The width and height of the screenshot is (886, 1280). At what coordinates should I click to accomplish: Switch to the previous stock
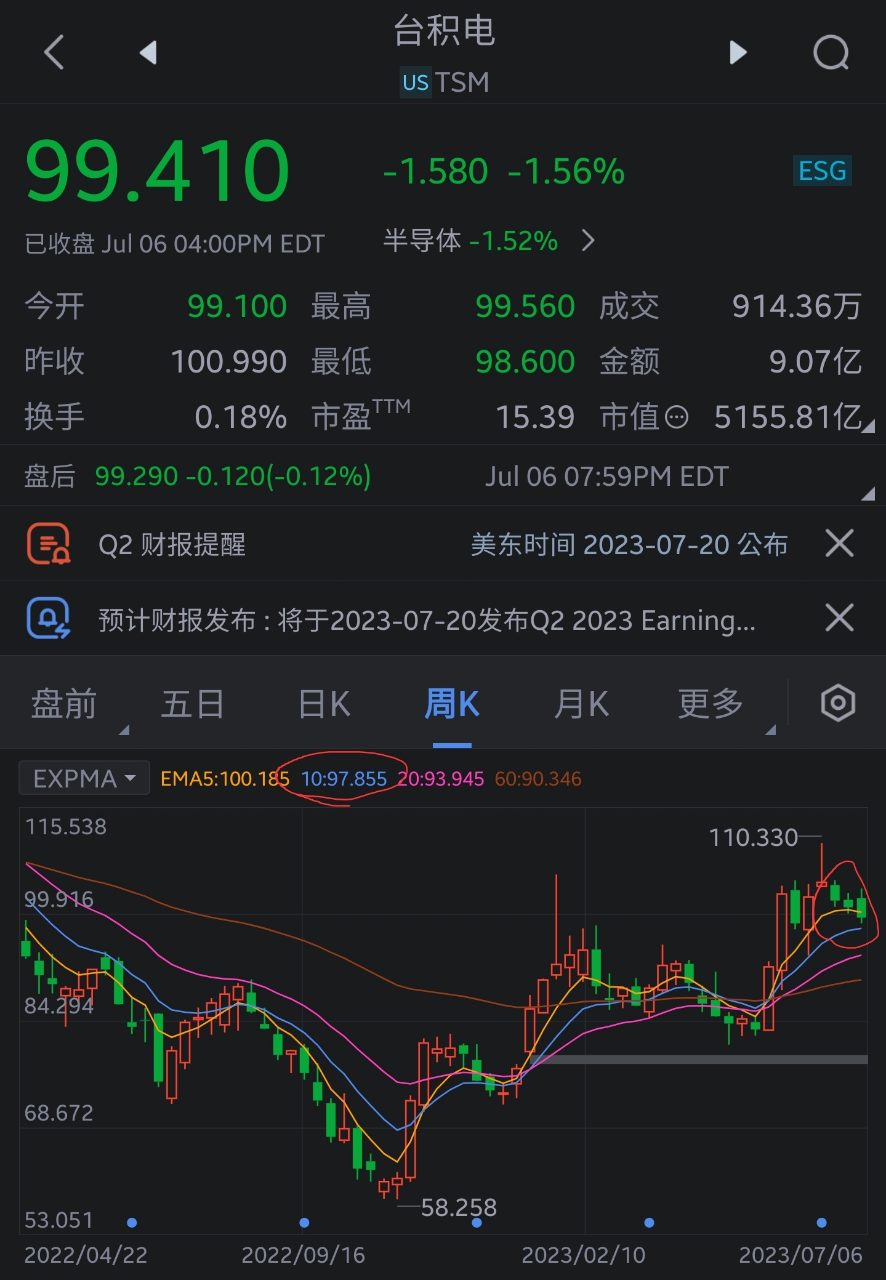click(x=148, y=52)
